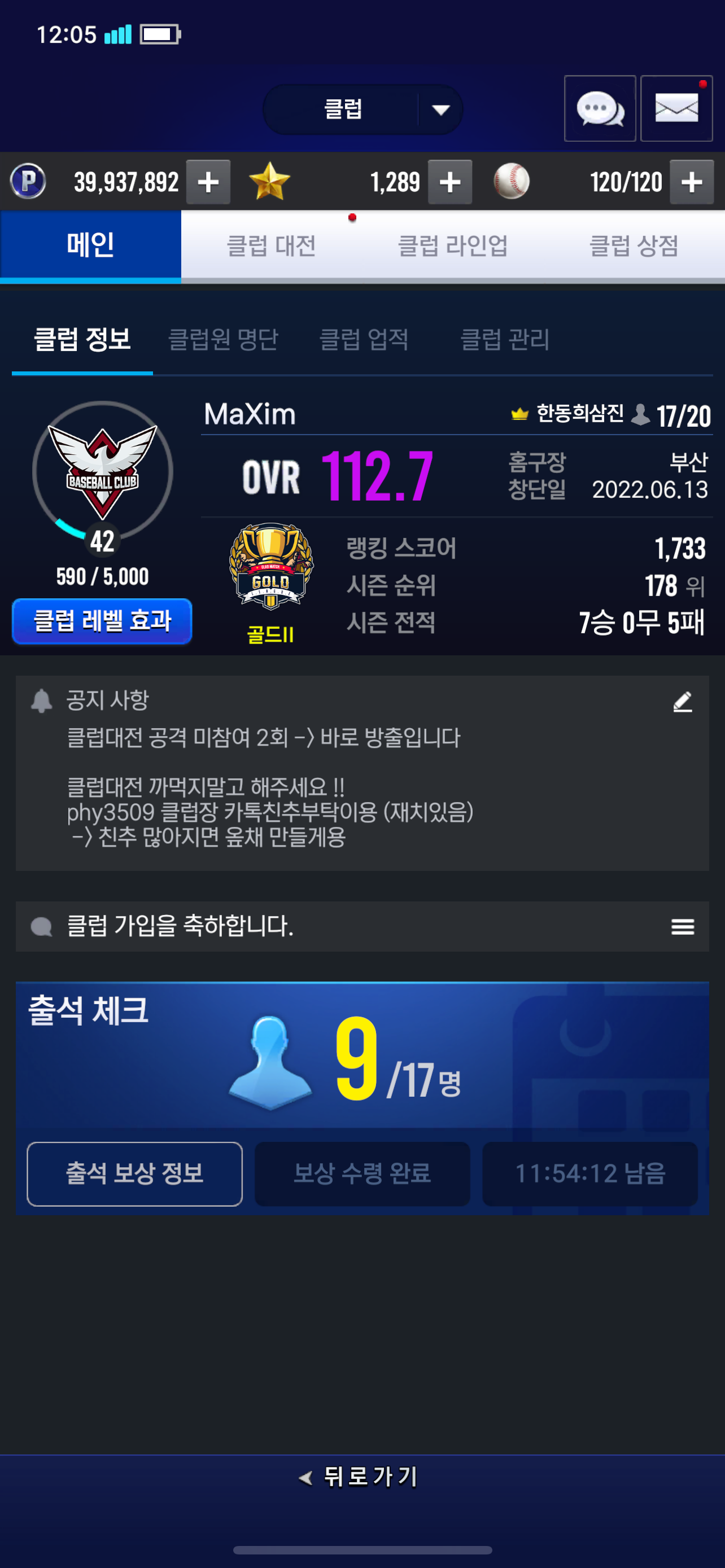View 출석 보상 정보
The width and height of the screenshot is (725, 1568).
[x=134, y=1173]
